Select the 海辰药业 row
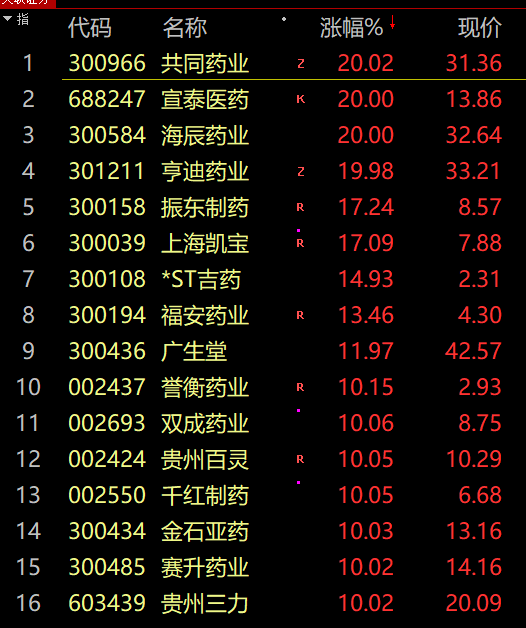The image size is (526, 628). click(263, 135)
